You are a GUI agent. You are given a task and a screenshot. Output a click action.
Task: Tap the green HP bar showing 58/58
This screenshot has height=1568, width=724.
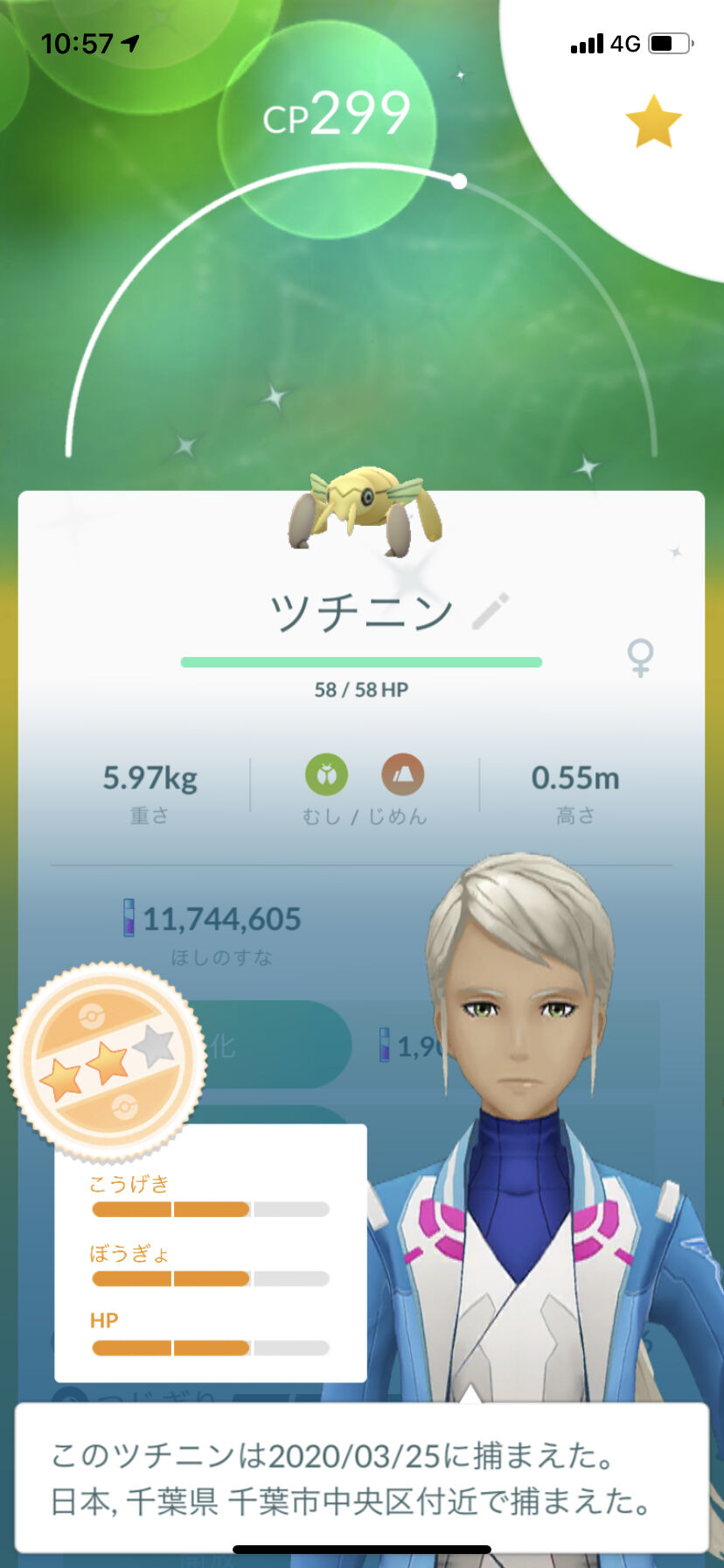362,662
